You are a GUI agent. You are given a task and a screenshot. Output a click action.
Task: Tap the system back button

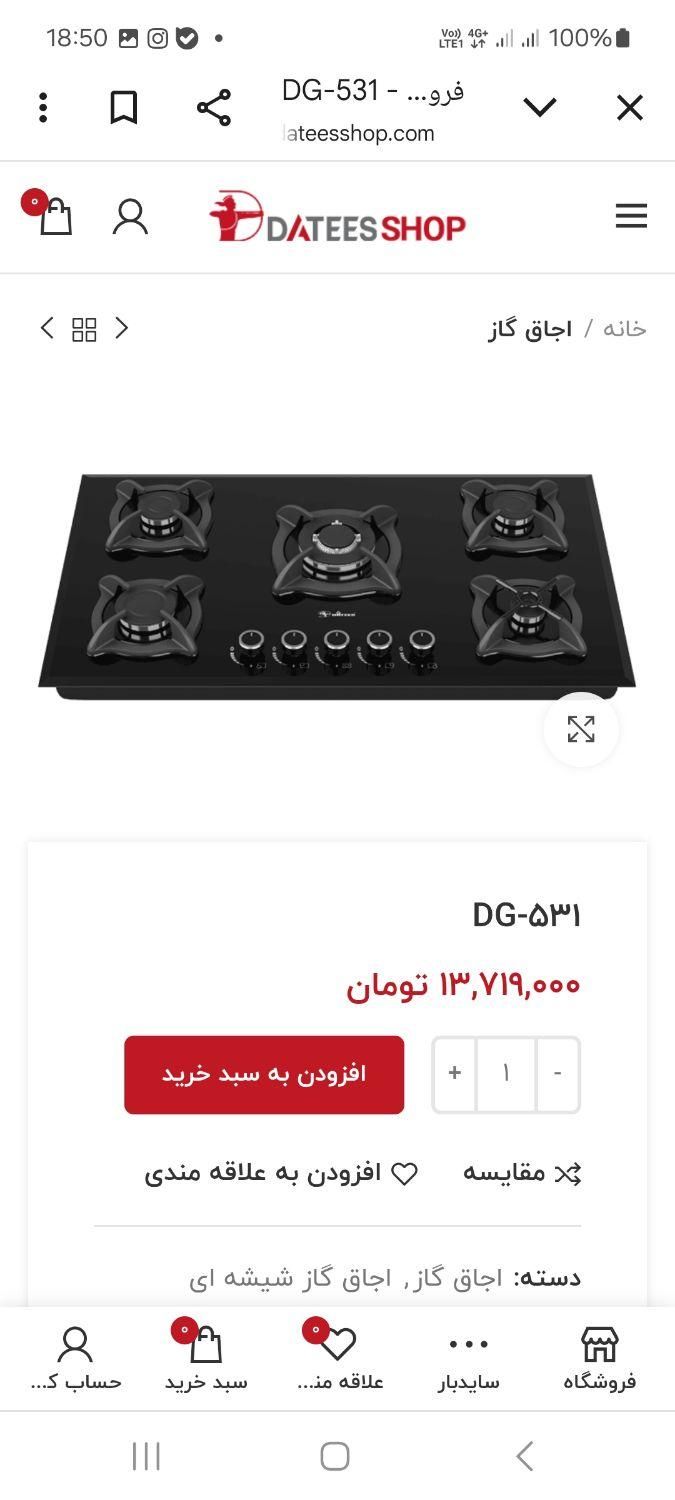click(524, 1456)
